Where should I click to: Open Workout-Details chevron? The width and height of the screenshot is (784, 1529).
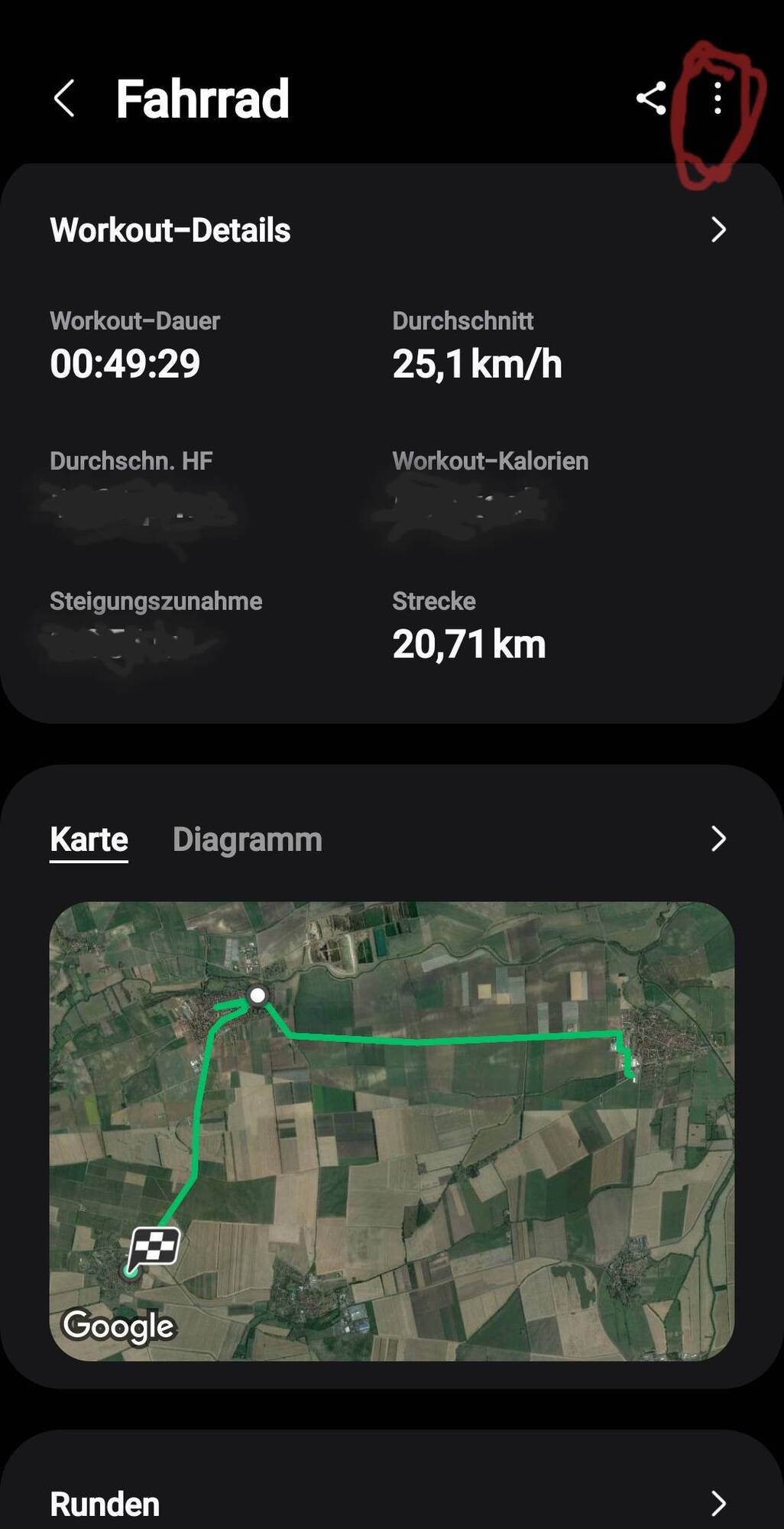(x=718, y=230)
